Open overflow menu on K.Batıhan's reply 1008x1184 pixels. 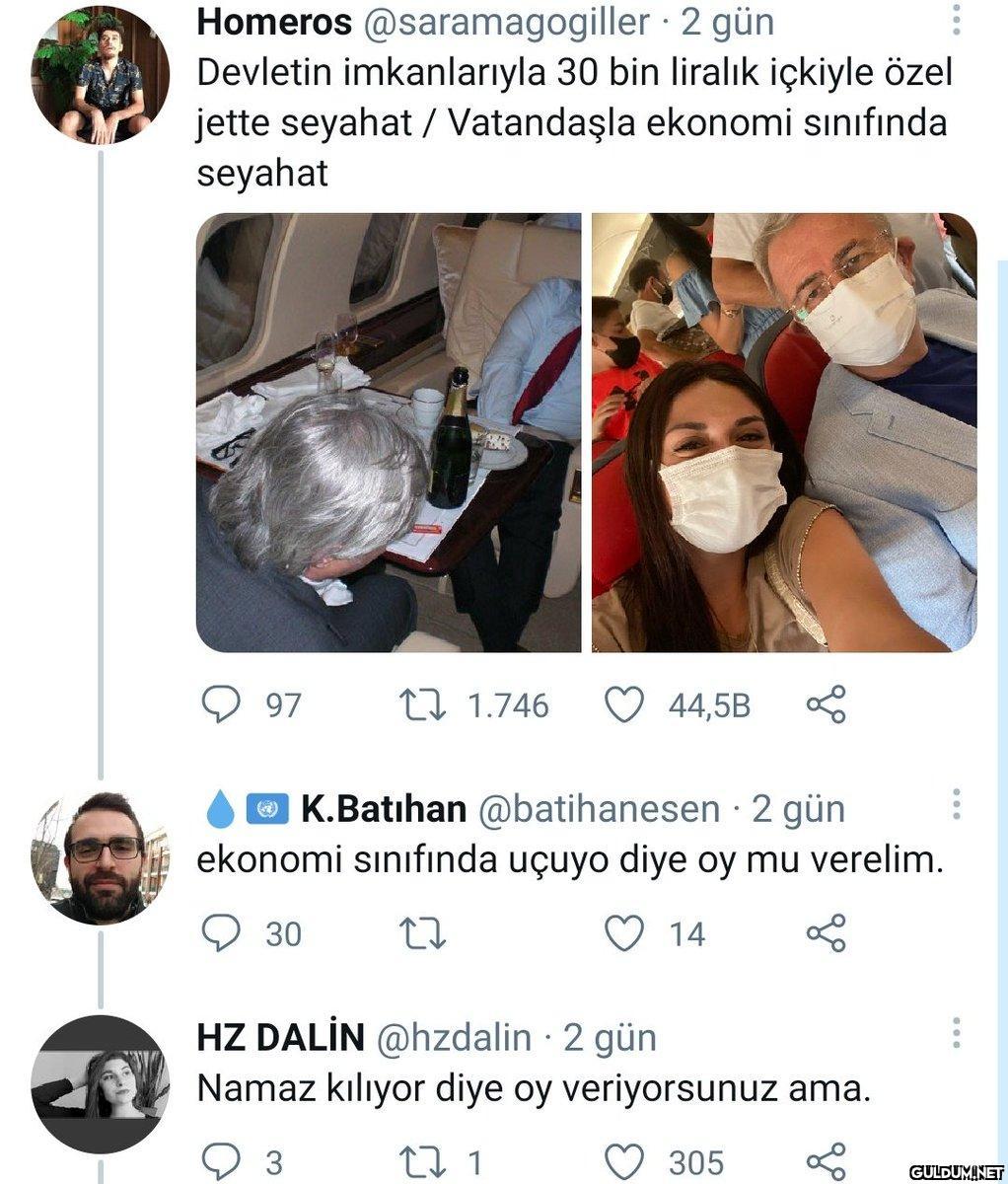pos(957,805)
